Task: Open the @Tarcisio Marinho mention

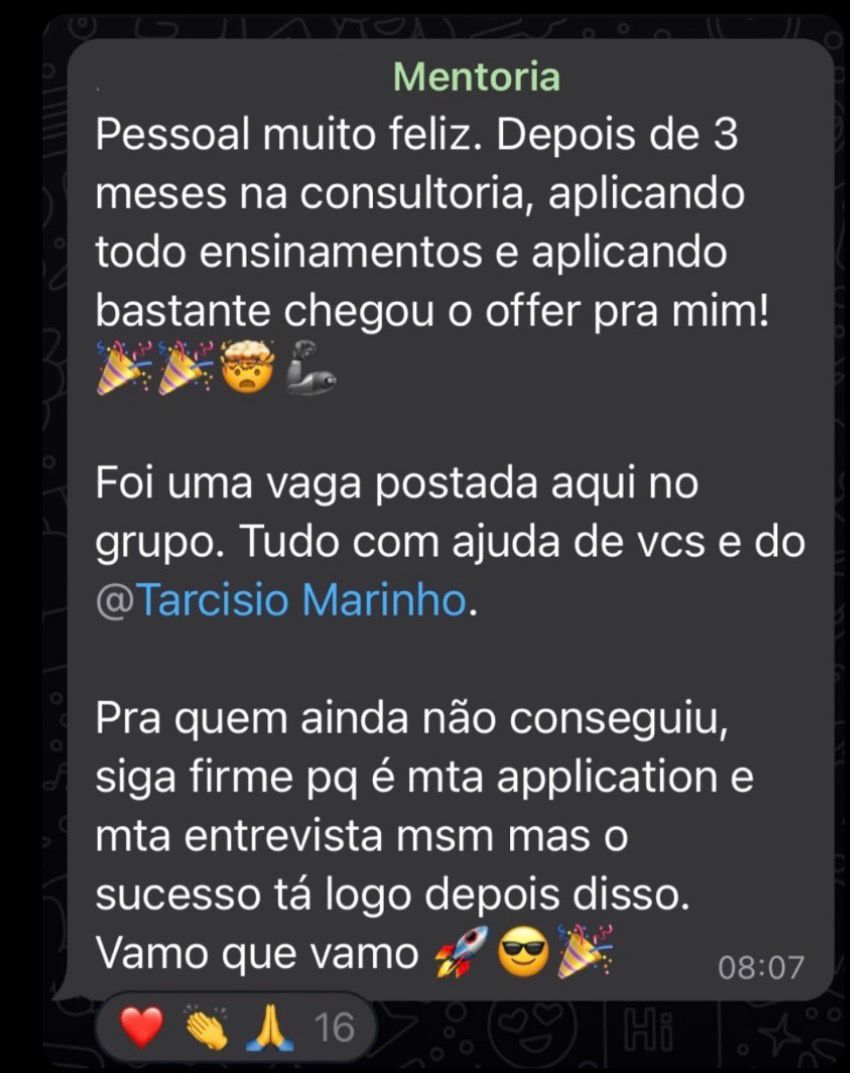Action: pos(281,599)
